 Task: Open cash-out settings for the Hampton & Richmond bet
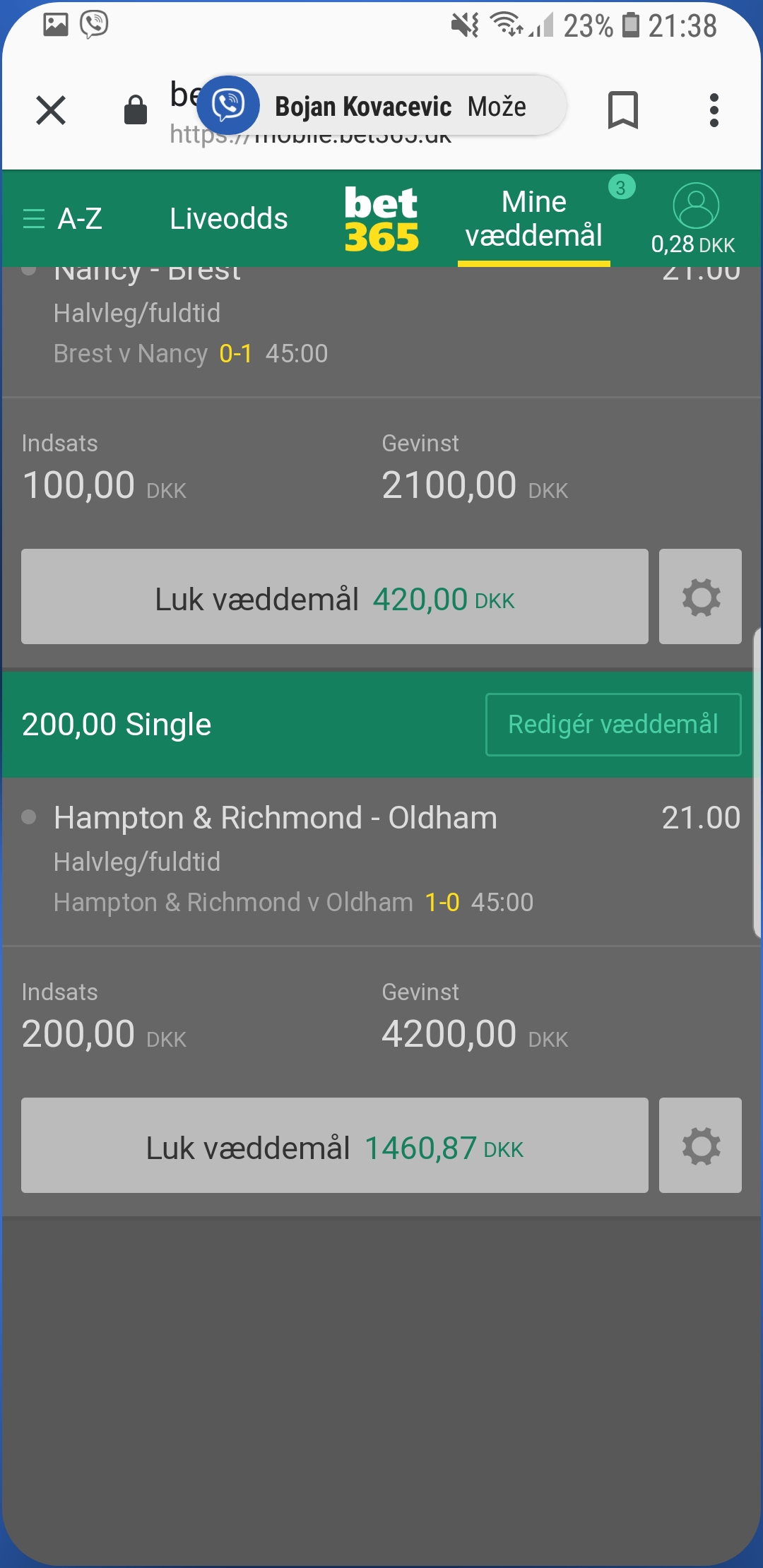point(701,1146)
